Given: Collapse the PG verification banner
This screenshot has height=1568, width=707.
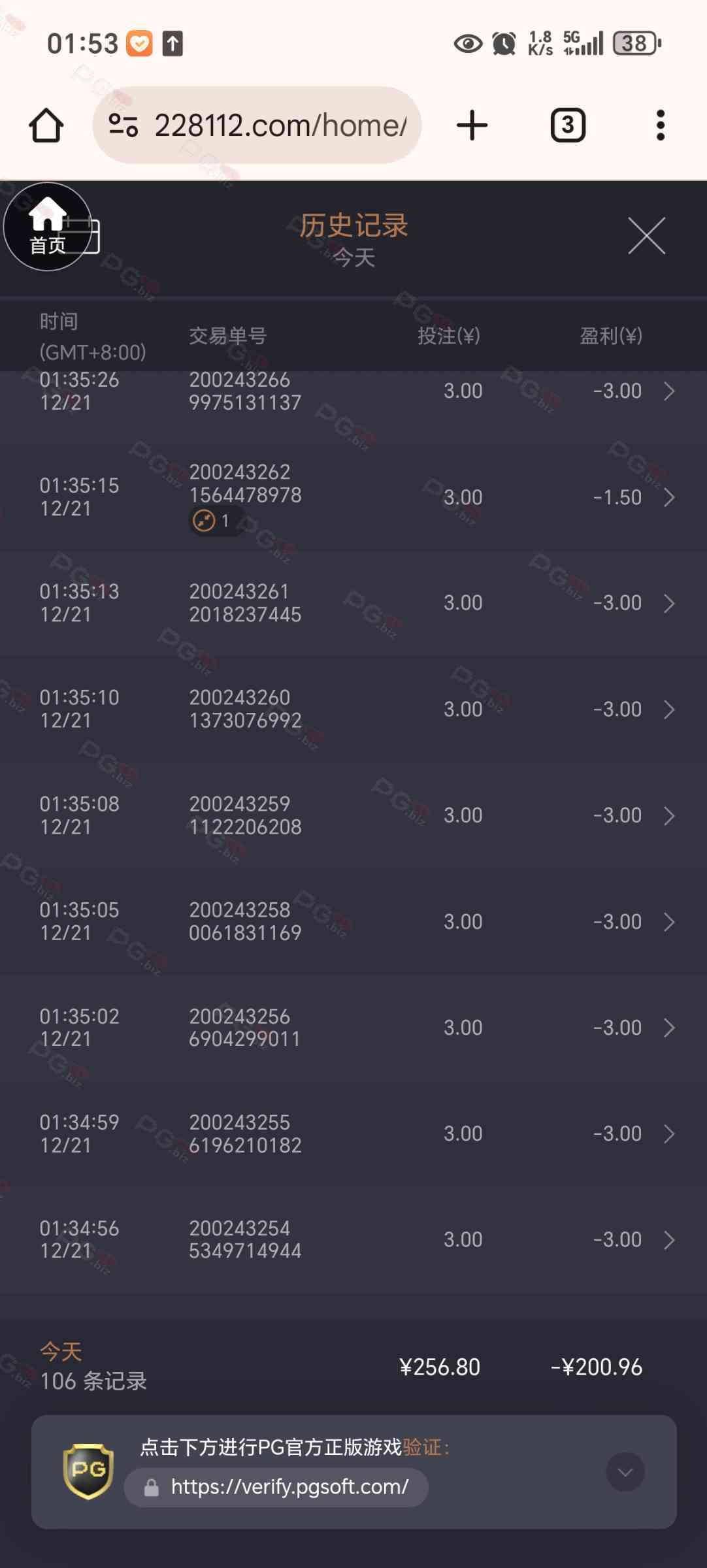Looking at the screenshot, I should [x=625, y=1472].
